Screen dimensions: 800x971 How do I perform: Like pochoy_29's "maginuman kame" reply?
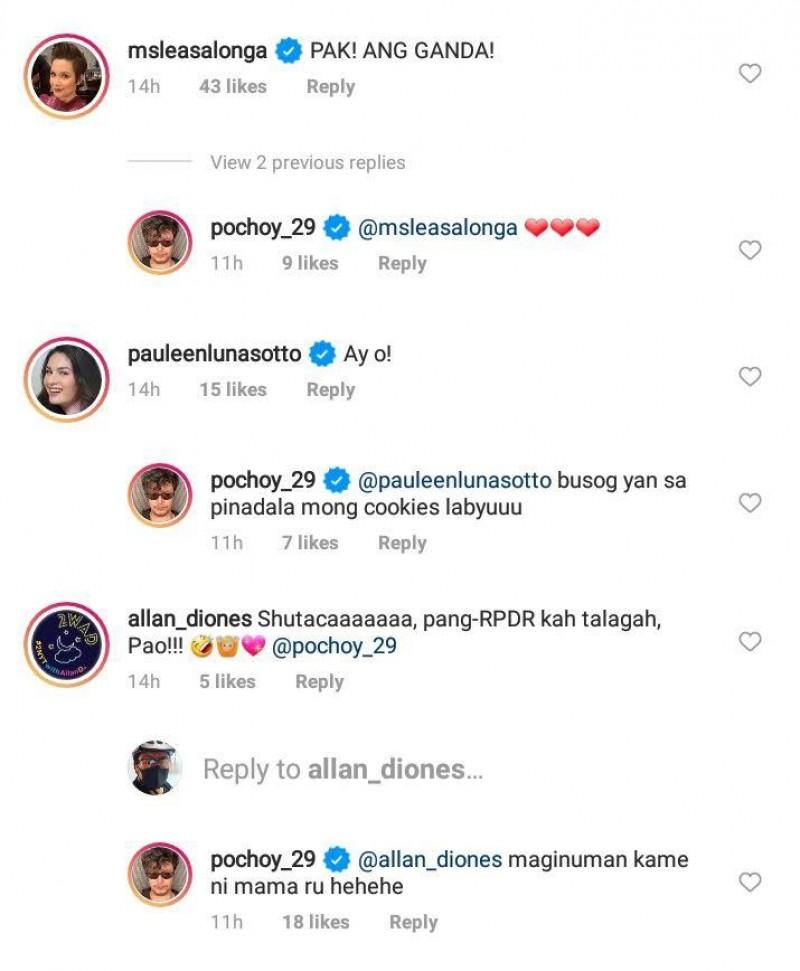tap(749, 881)
